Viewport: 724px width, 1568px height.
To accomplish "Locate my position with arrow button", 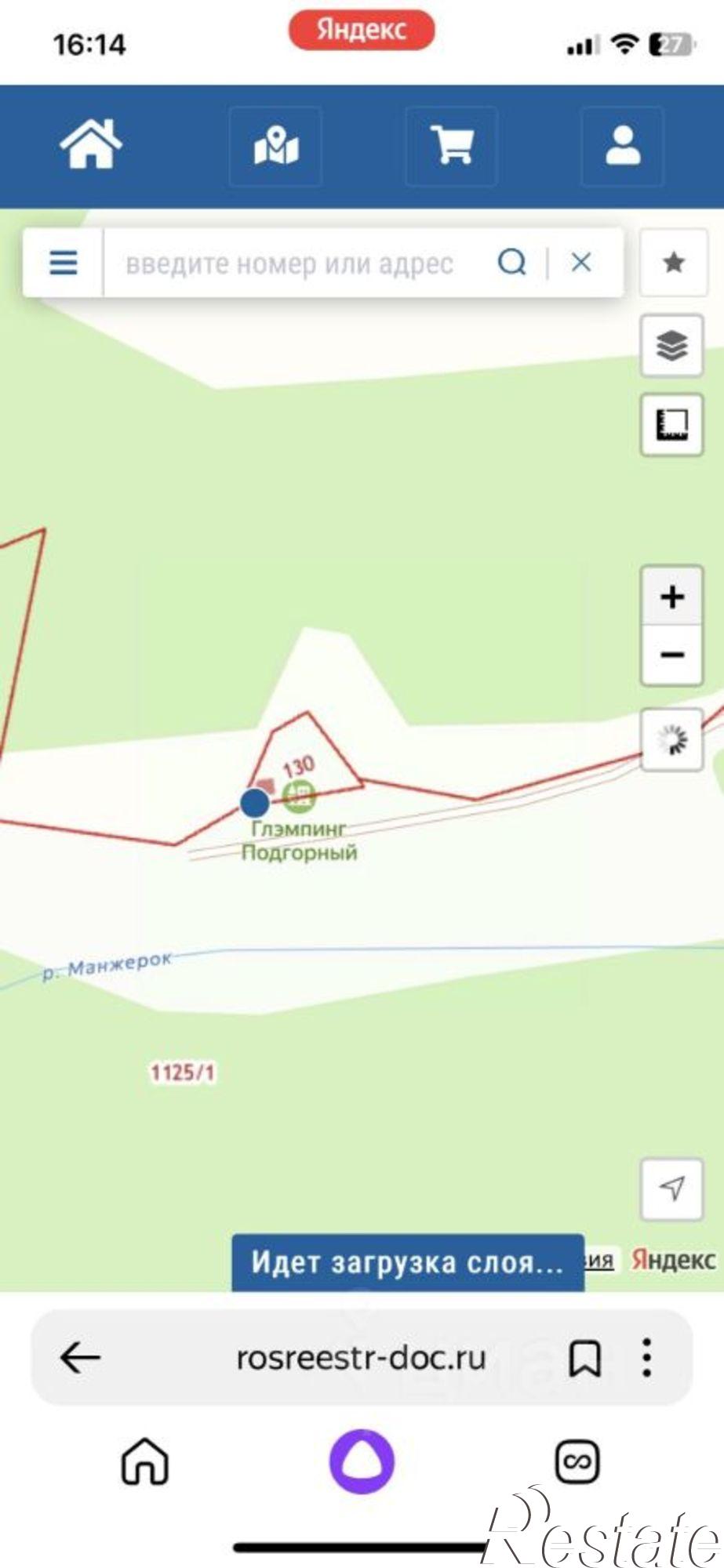I will 672,1189.
